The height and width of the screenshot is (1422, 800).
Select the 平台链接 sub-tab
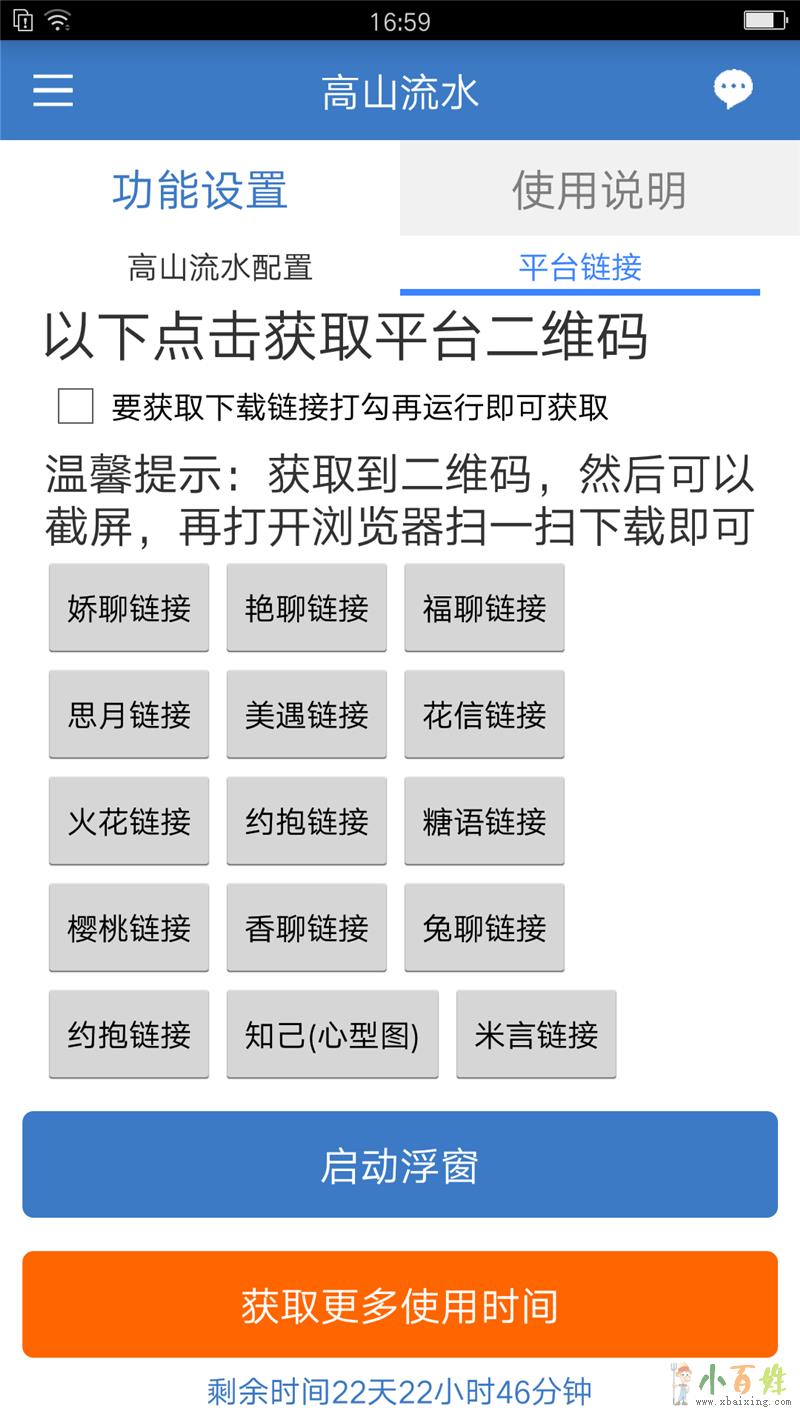pos(580,267)
